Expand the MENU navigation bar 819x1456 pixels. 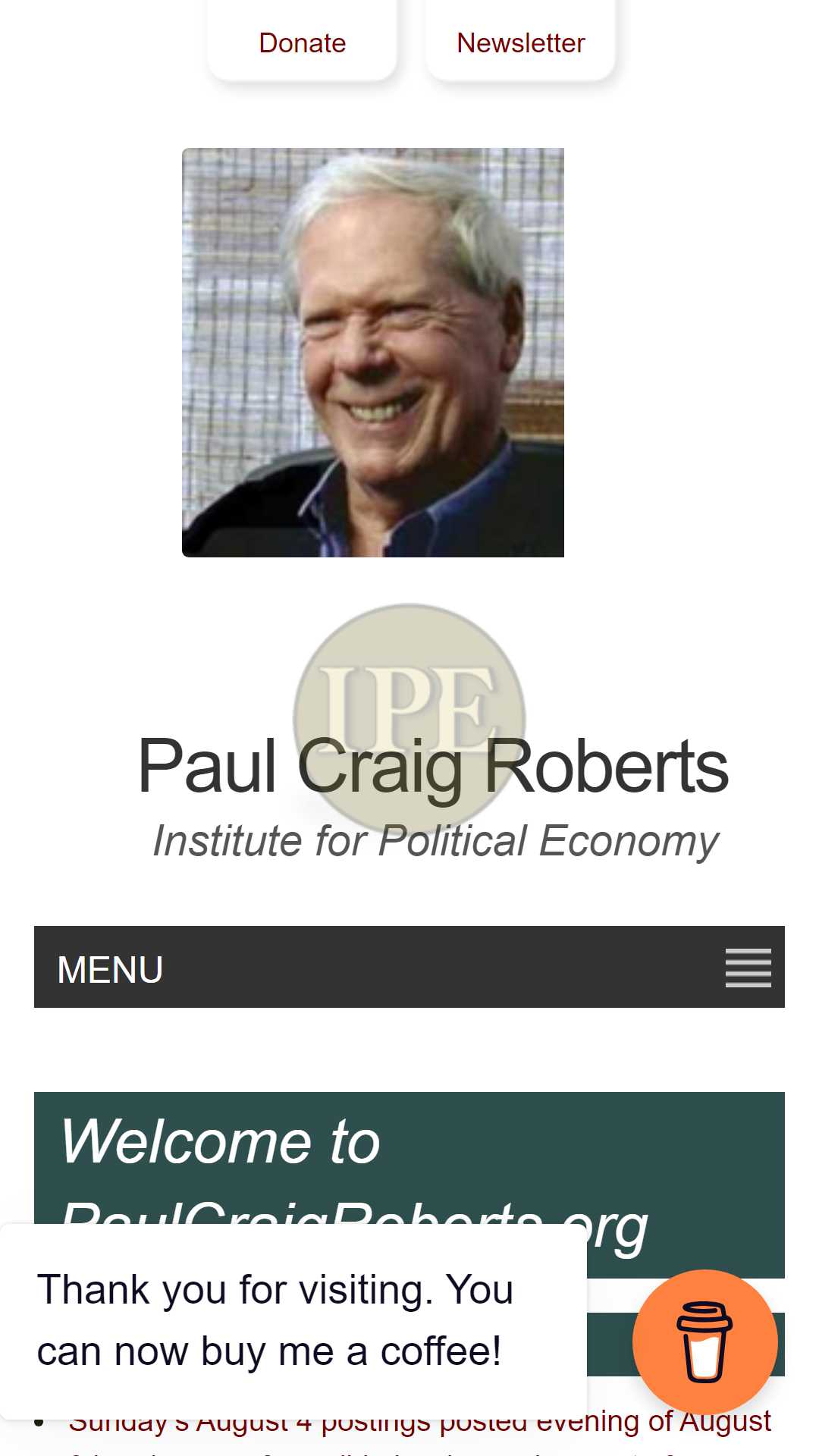click(x=409, y=967)
